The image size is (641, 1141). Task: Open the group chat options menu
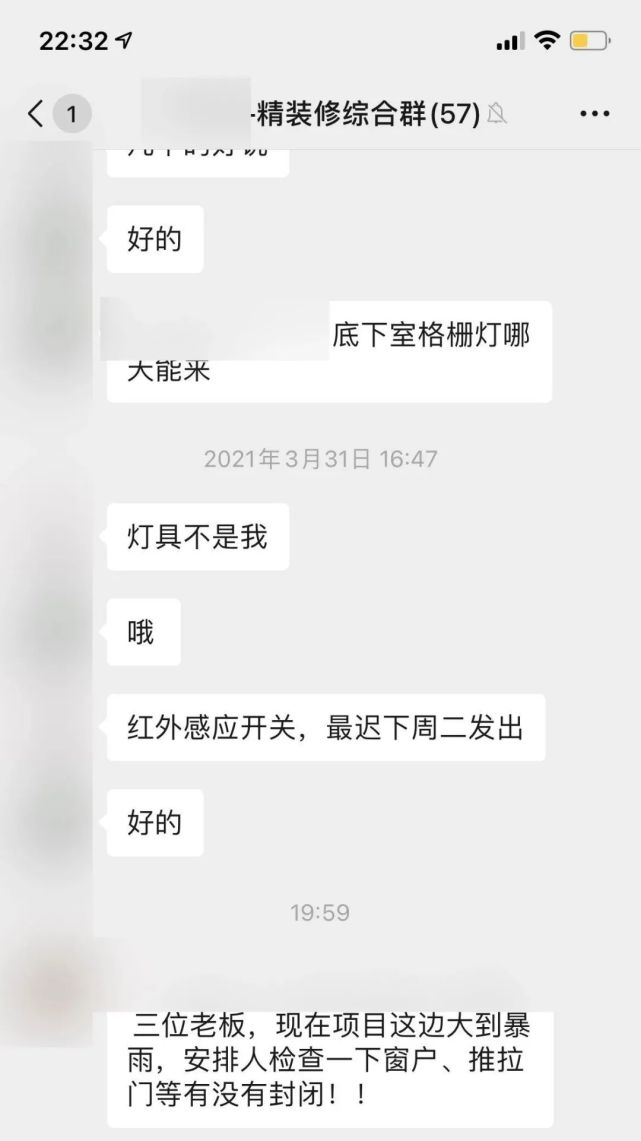[594, 114]
